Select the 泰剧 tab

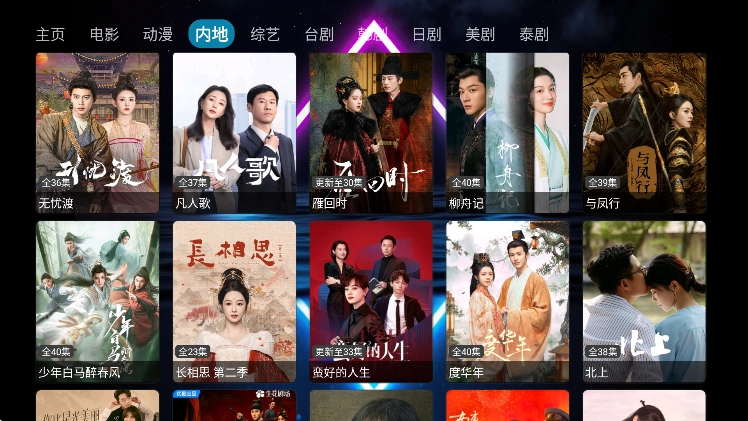pos(534,34)
